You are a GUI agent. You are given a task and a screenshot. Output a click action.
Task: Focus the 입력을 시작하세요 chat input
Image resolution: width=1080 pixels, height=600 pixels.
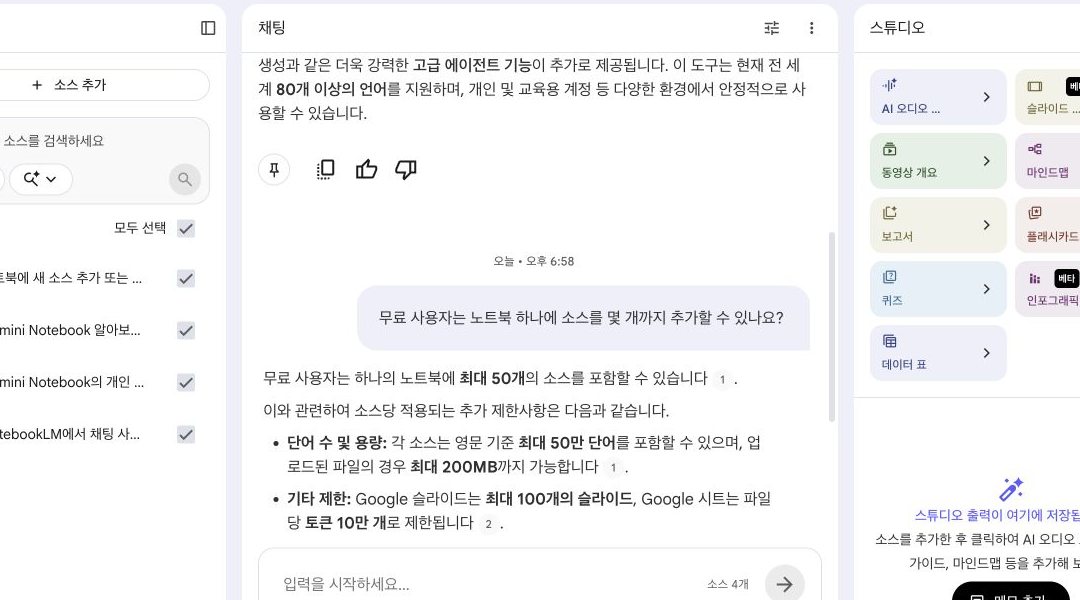[482, 584]
